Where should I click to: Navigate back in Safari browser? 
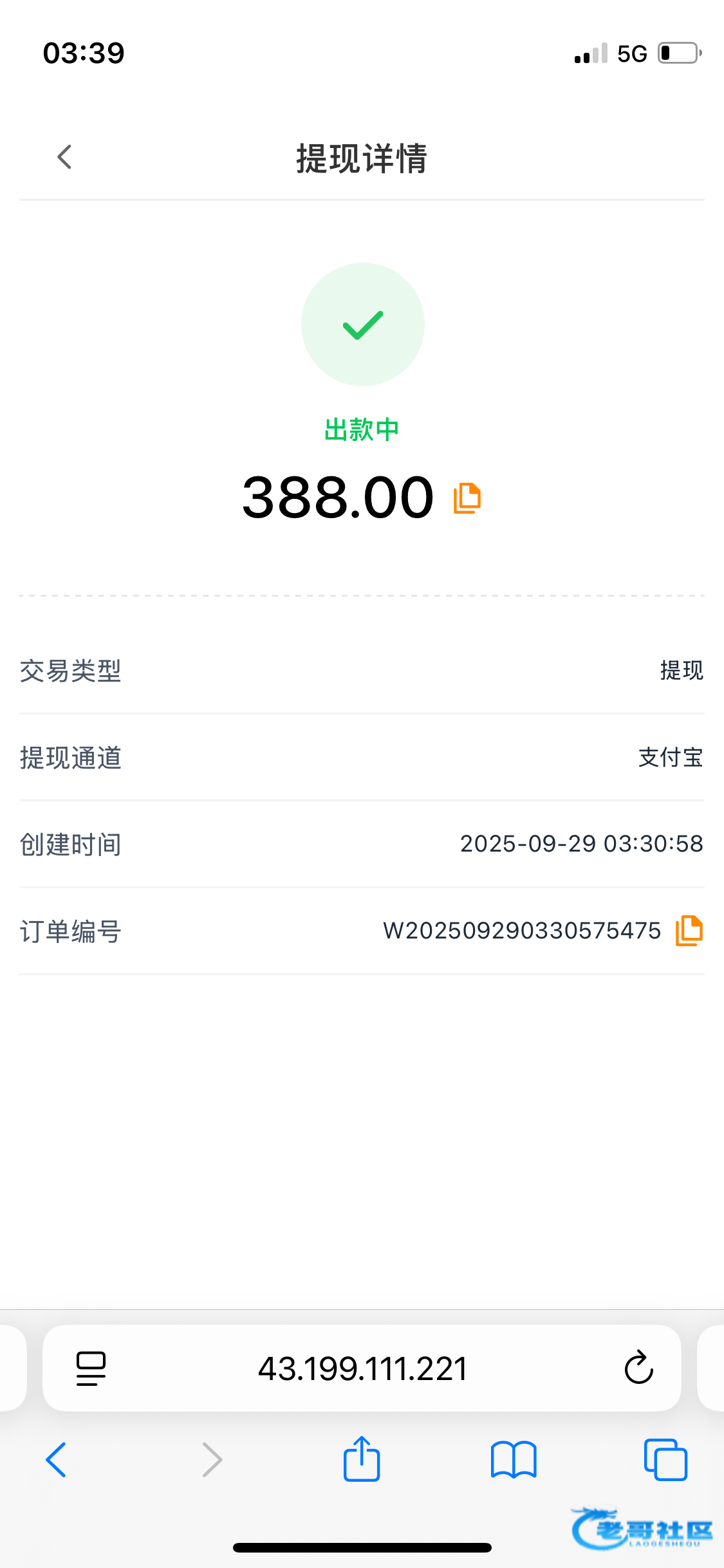pyautogui.click(x=56, y=1460)
